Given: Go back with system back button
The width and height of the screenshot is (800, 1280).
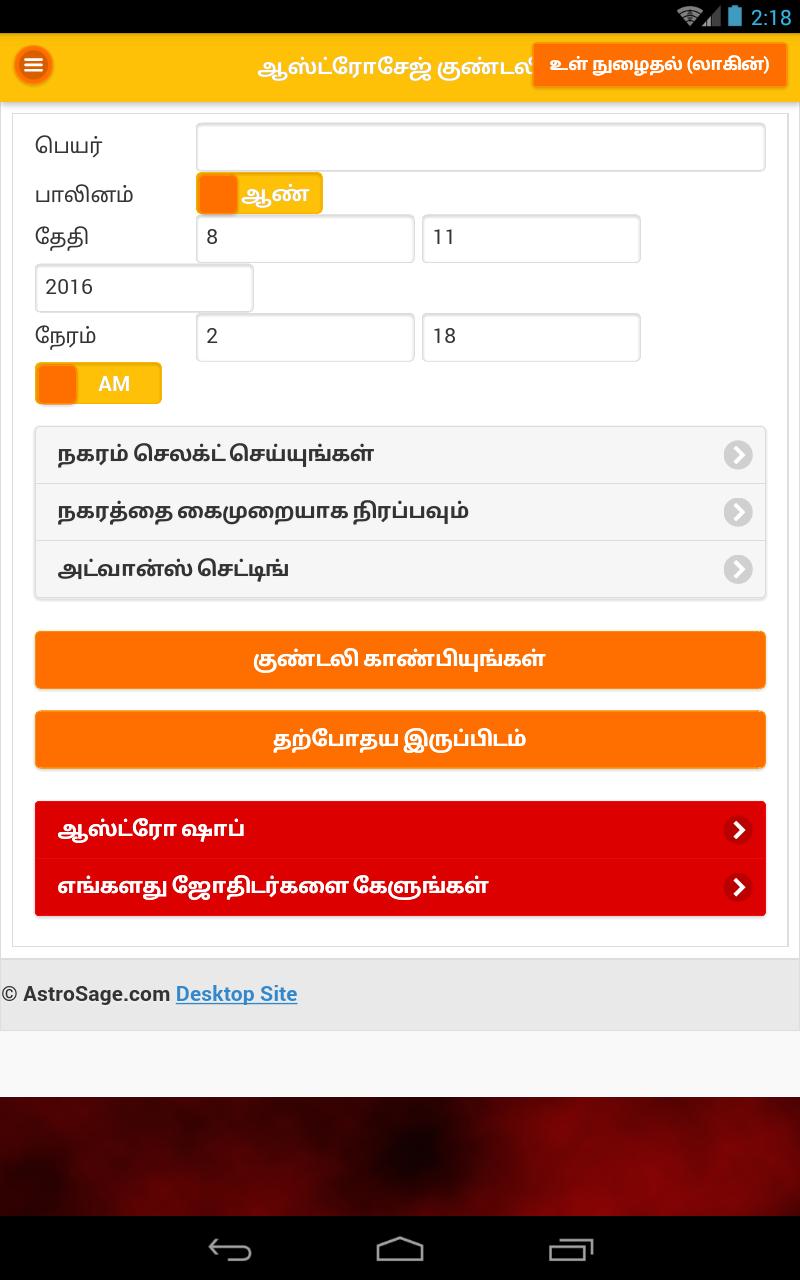Looking at the screenshot, I should (229, 1248).
